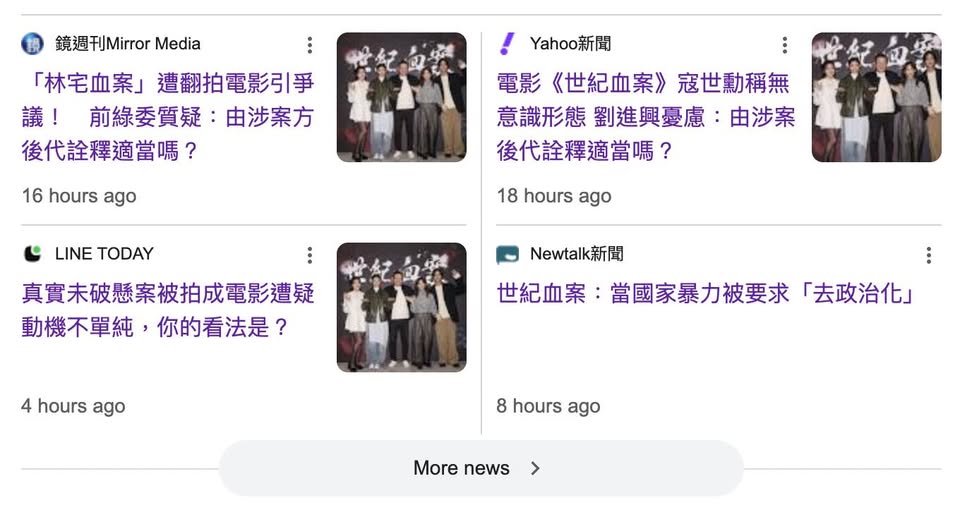View the Yahoo新聞 article thumbnail
960x512 pixels.
876,97
